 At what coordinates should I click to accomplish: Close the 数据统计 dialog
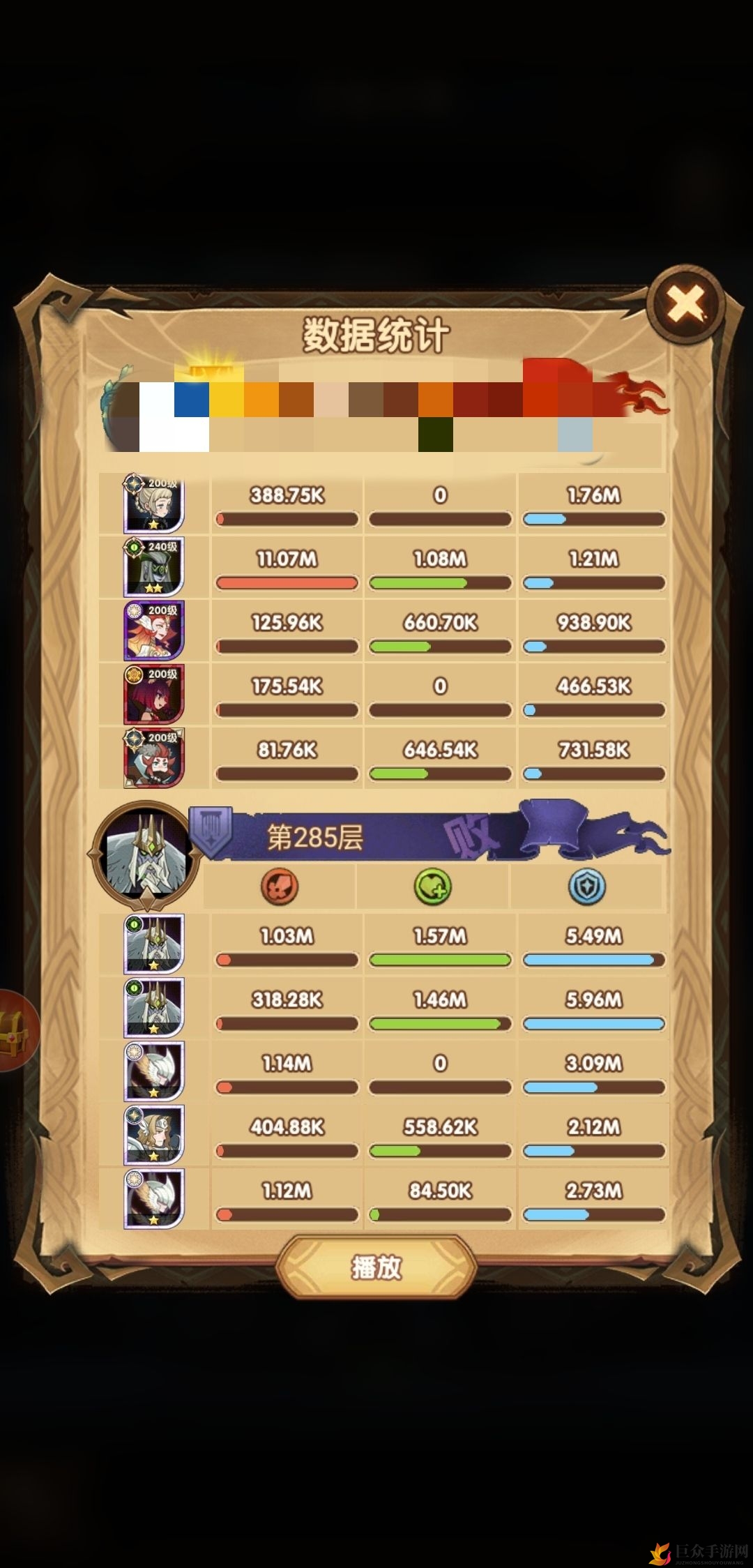[686, 304]
